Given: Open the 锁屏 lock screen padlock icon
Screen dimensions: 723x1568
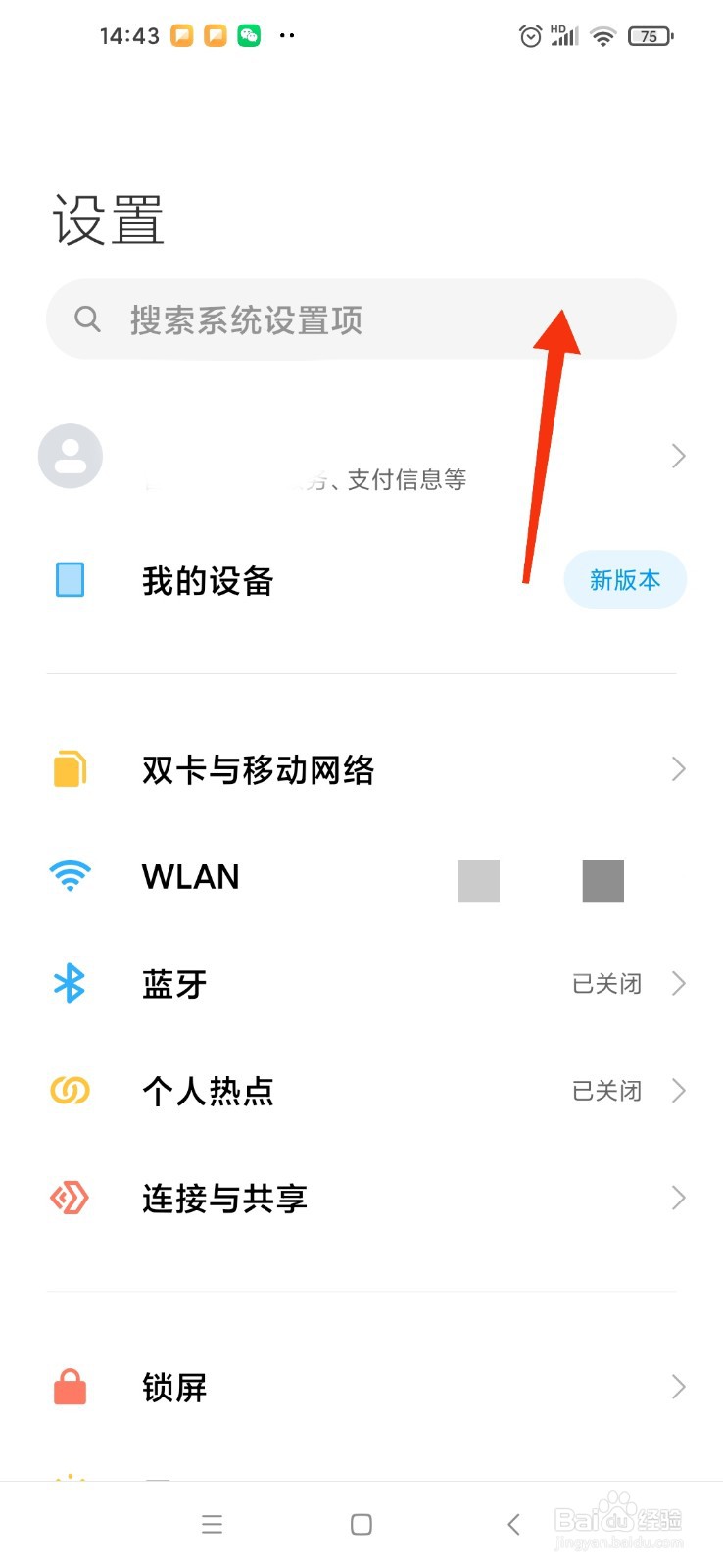Looking at the screenshot, I should 69,1387.
